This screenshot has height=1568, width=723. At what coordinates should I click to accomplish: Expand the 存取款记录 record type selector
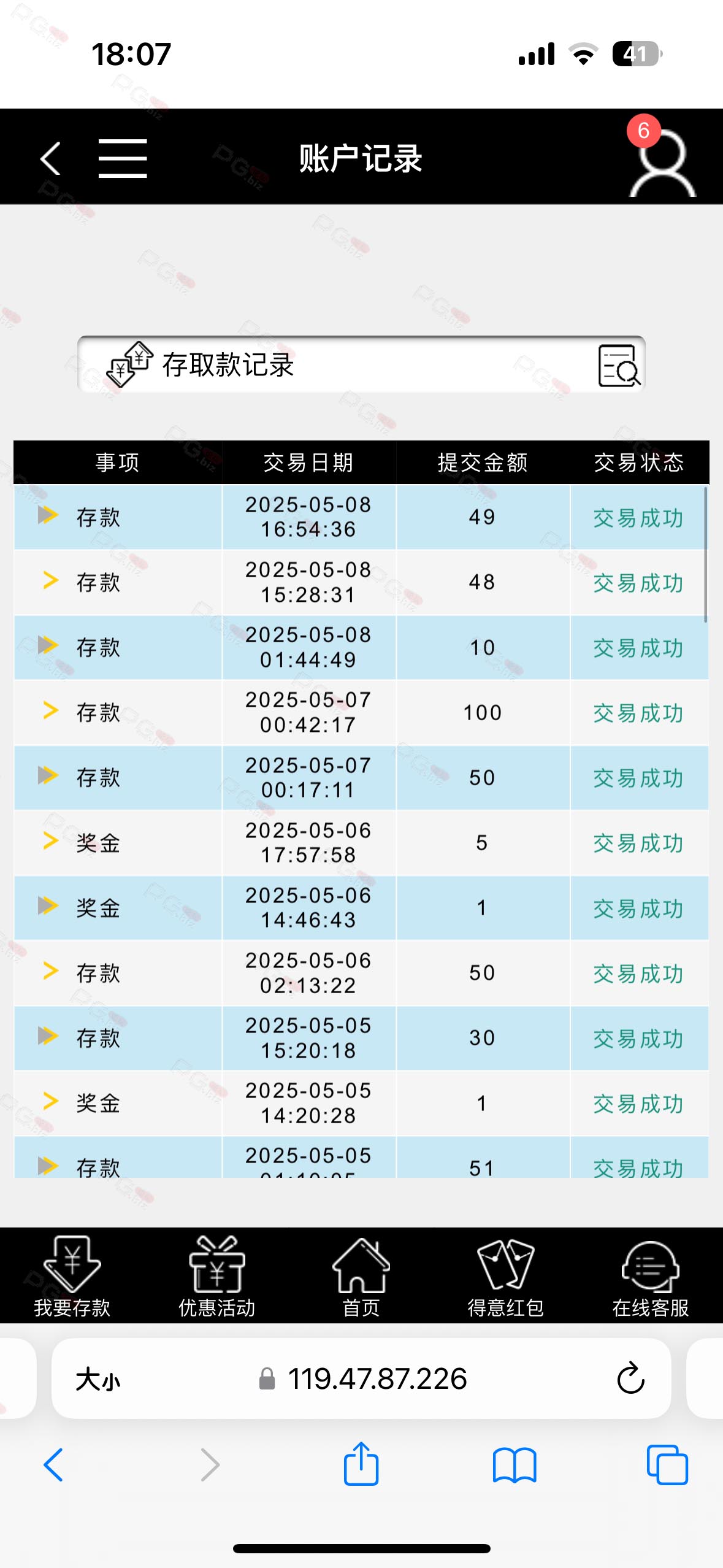click(361, 364)
